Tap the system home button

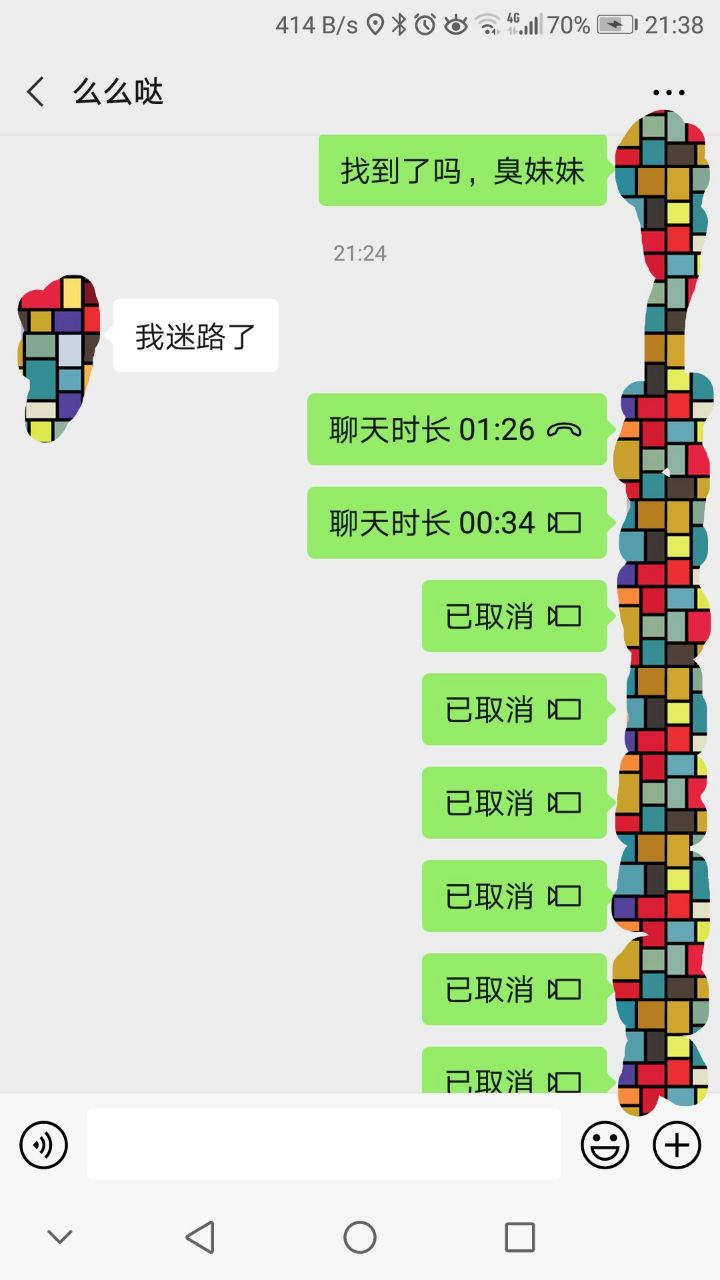point(360,1237)
